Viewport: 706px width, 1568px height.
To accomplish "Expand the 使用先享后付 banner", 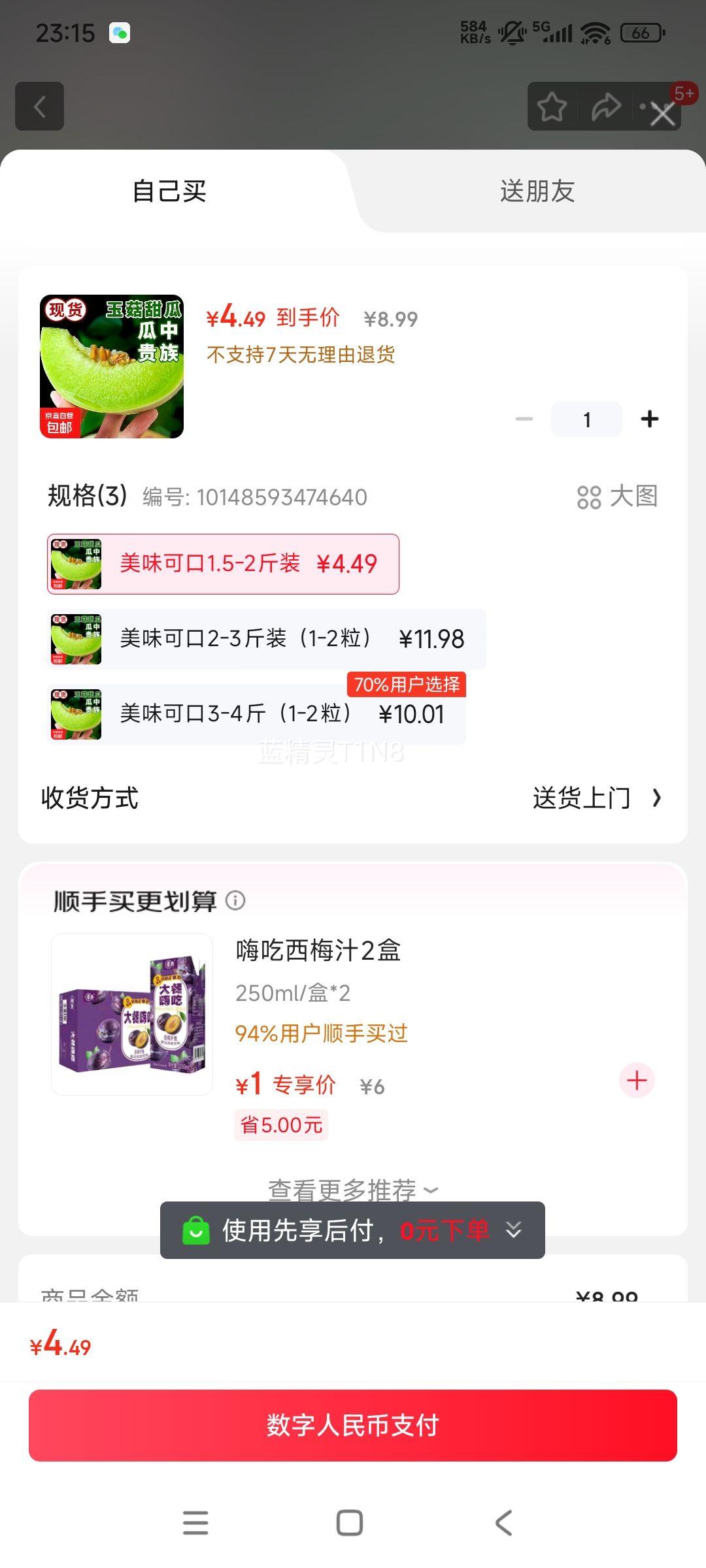I will [x=514, y=1230].
